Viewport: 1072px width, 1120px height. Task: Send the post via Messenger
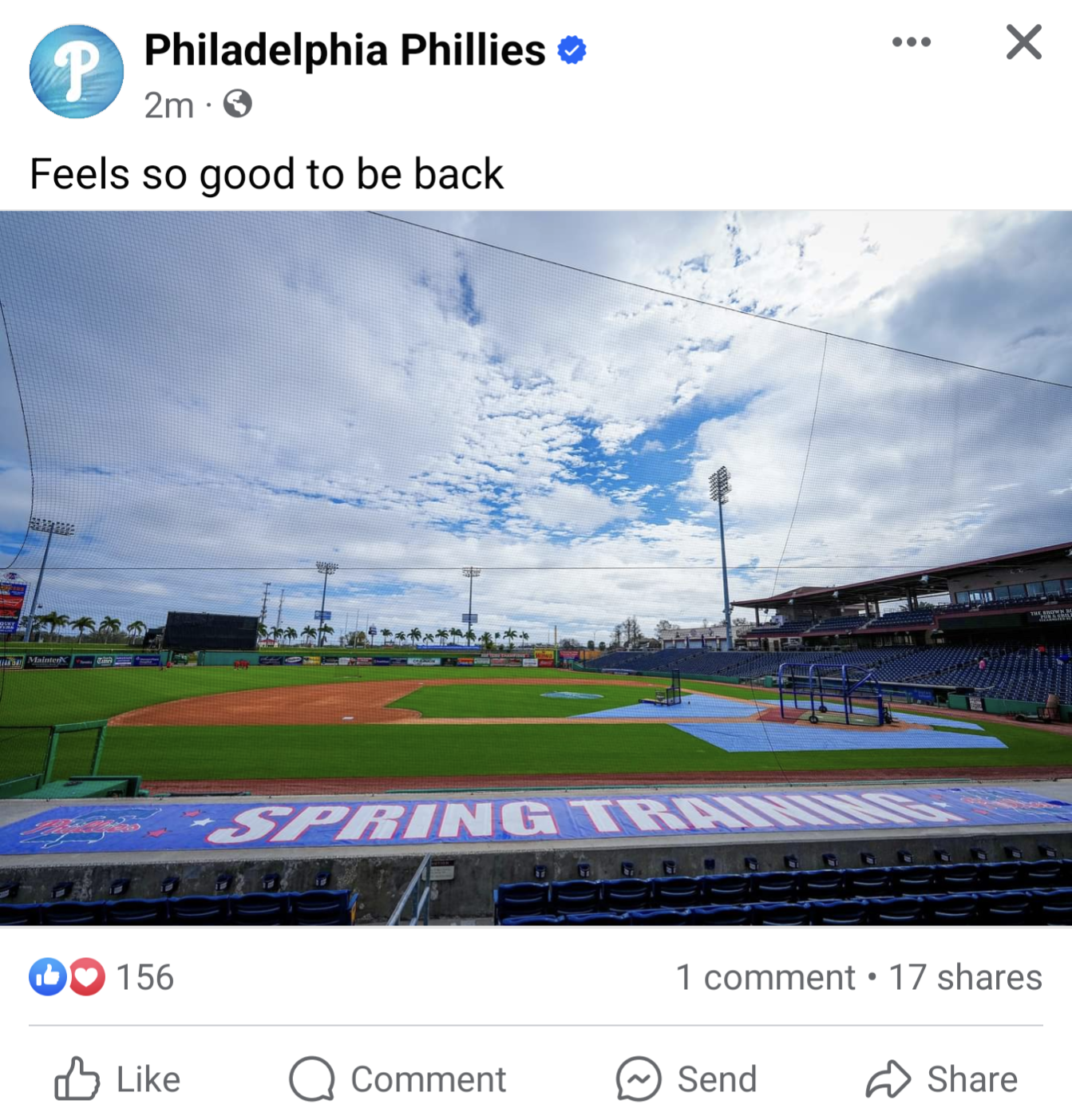pos(686,1079)
